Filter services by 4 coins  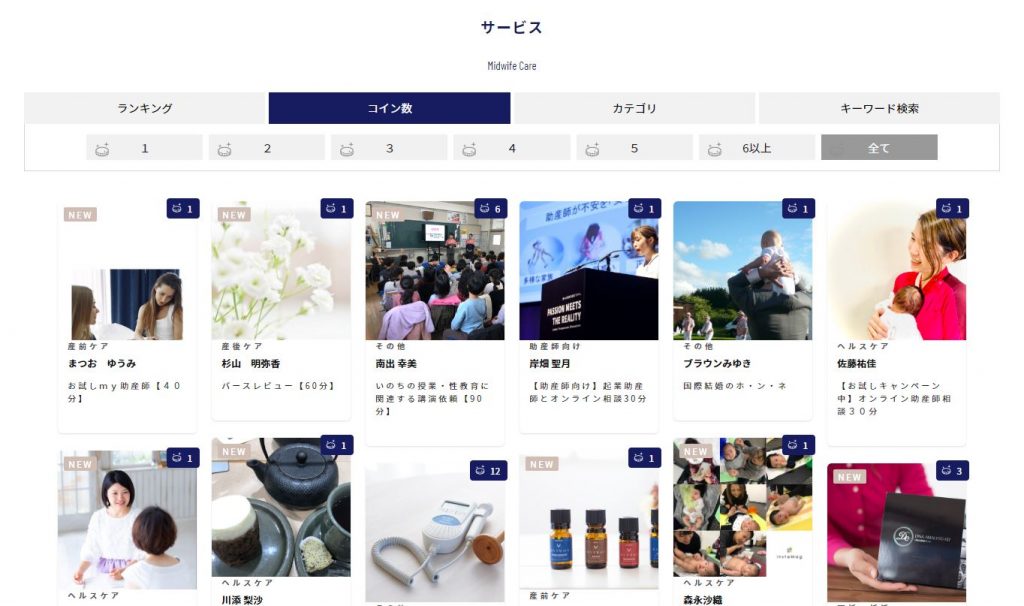[x=511, y=148]
